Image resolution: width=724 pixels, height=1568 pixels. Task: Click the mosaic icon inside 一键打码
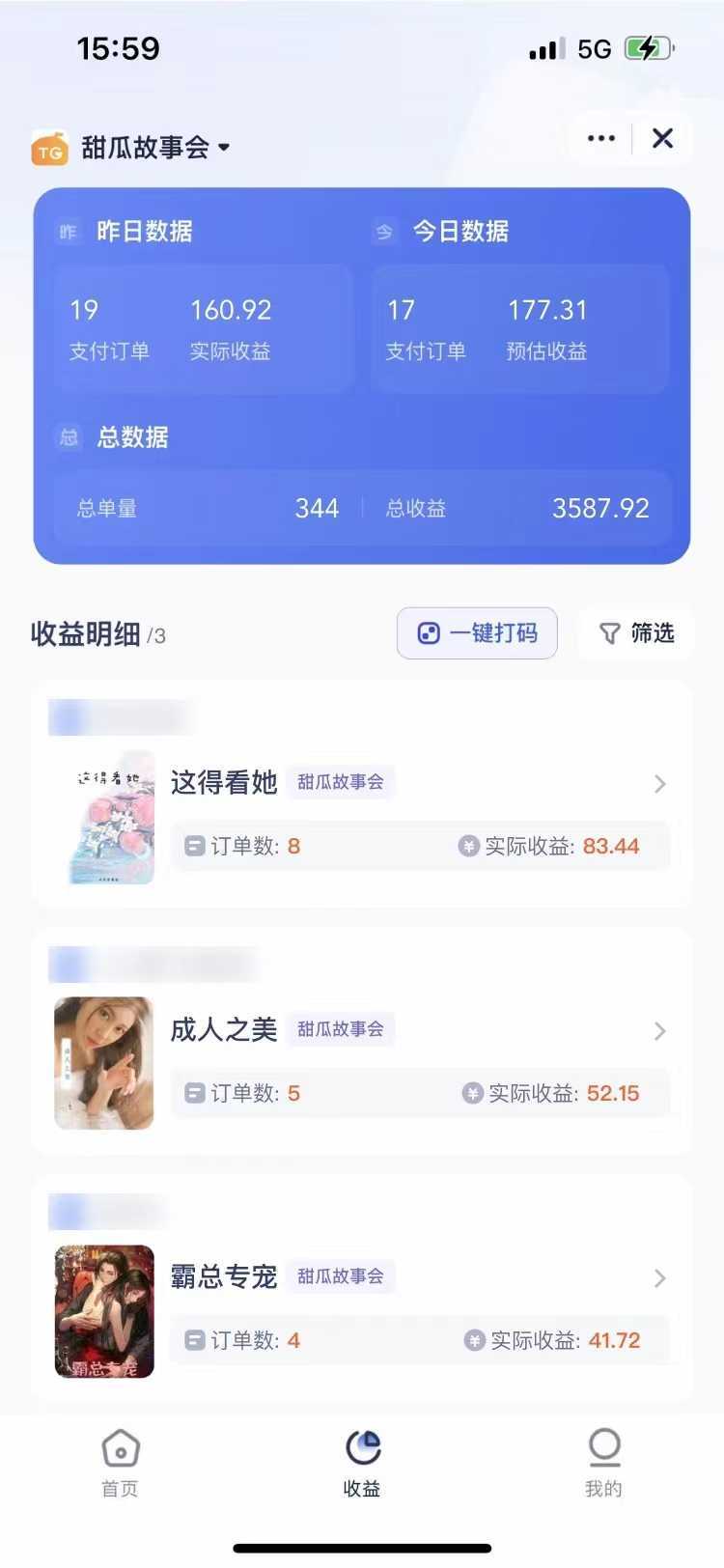coord(428,633)
